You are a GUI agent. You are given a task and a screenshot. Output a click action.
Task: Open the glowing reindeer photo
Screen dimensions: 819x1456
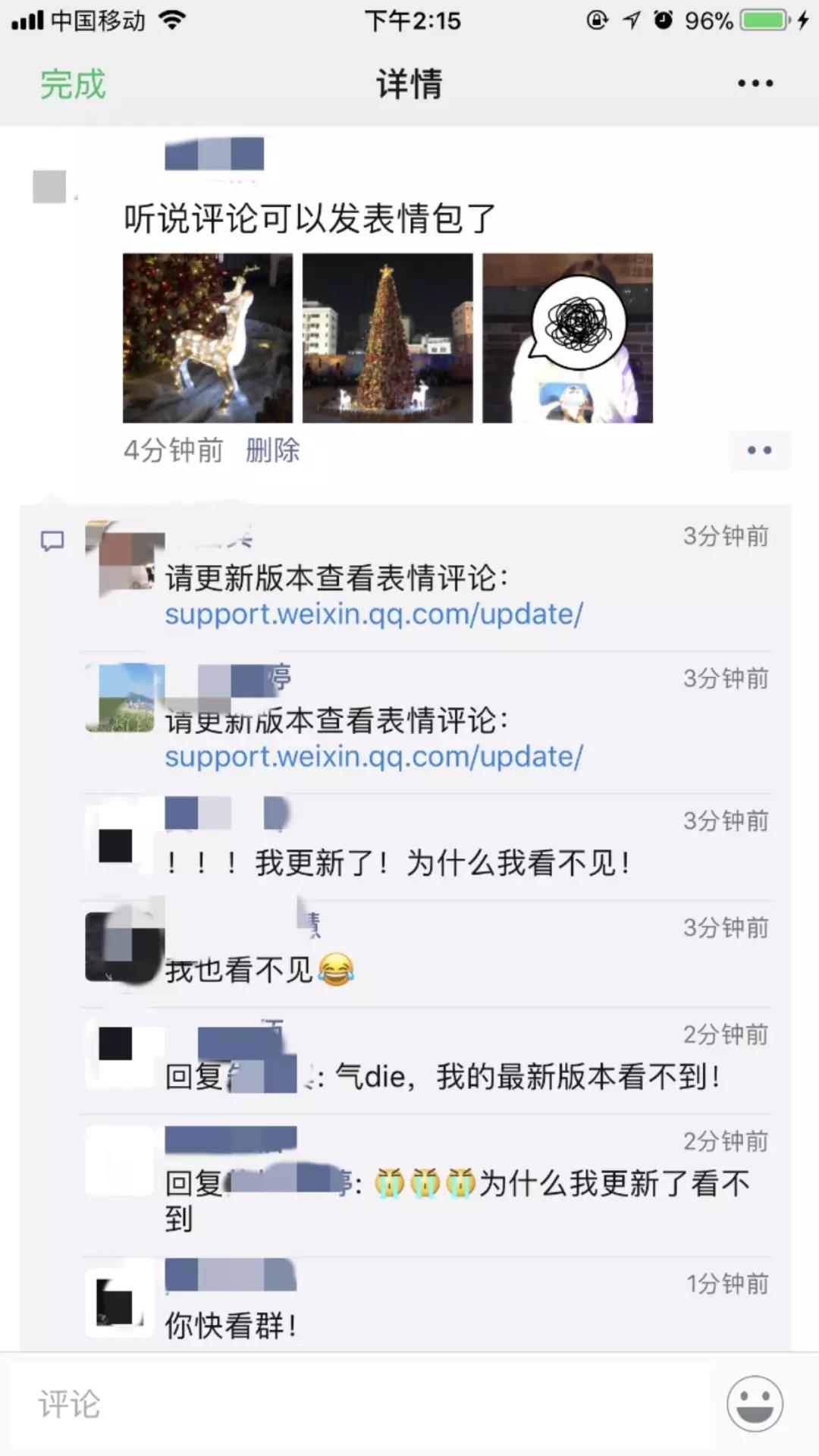[207, 338]
